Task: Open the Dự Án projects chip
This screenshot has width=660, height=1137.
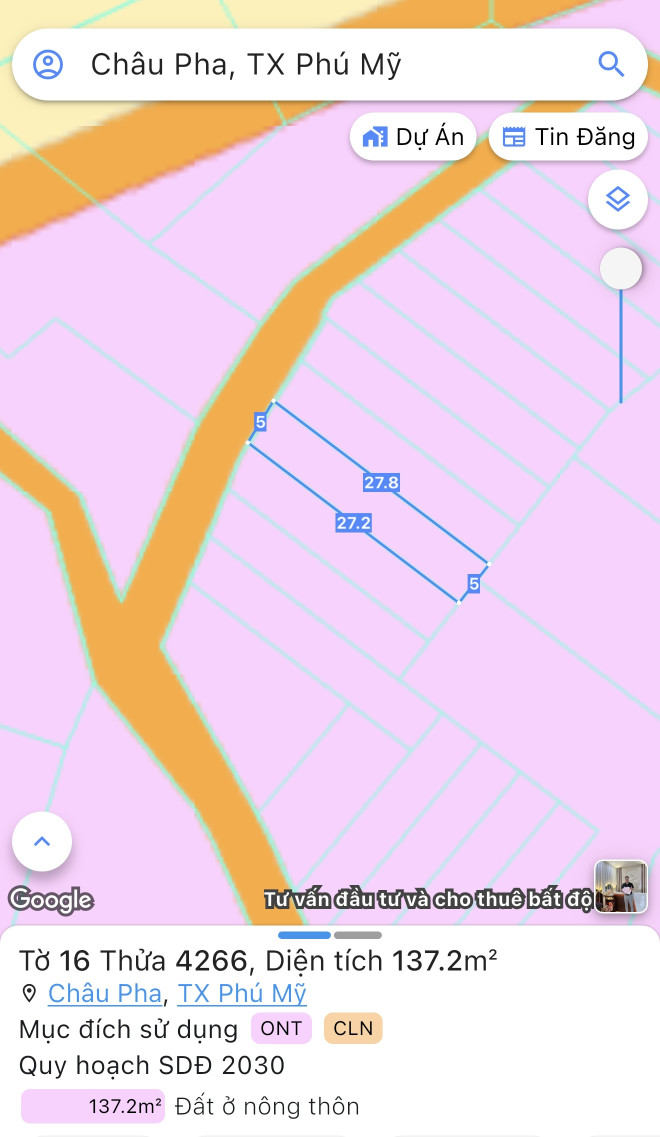Action: pos(413,137)
